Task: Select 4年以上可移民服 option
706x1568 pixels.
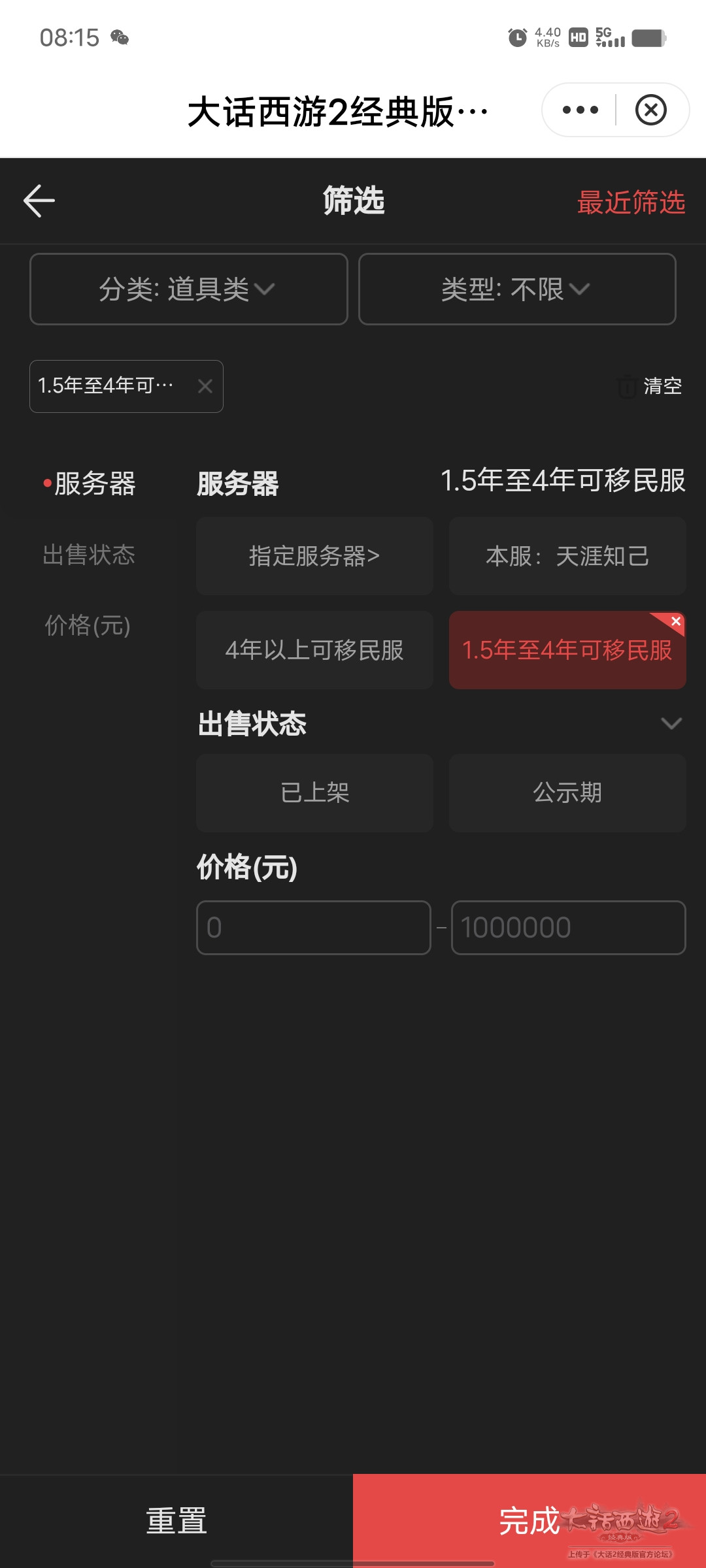Action: coord(314,650)
